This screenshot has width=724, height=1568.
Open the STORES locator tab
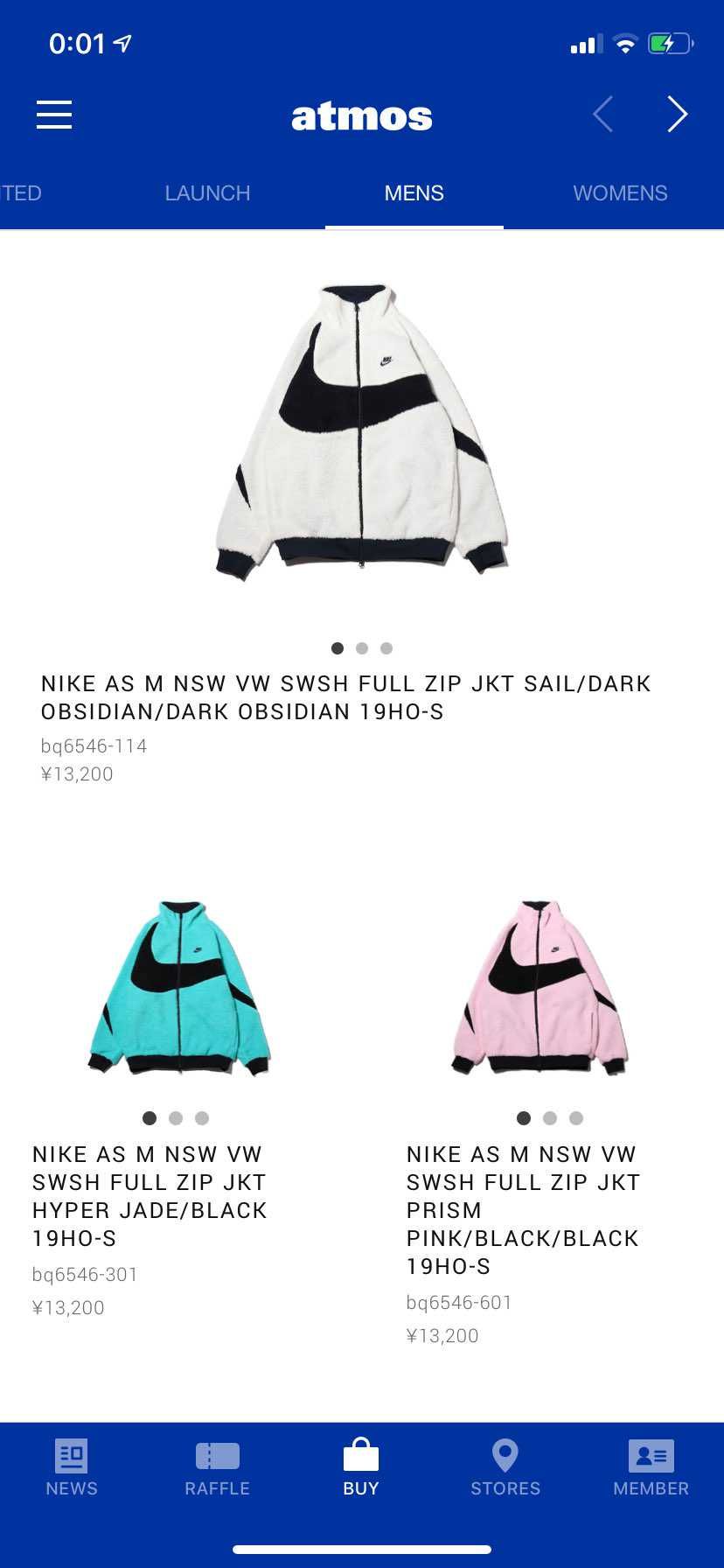[505, 1467]
